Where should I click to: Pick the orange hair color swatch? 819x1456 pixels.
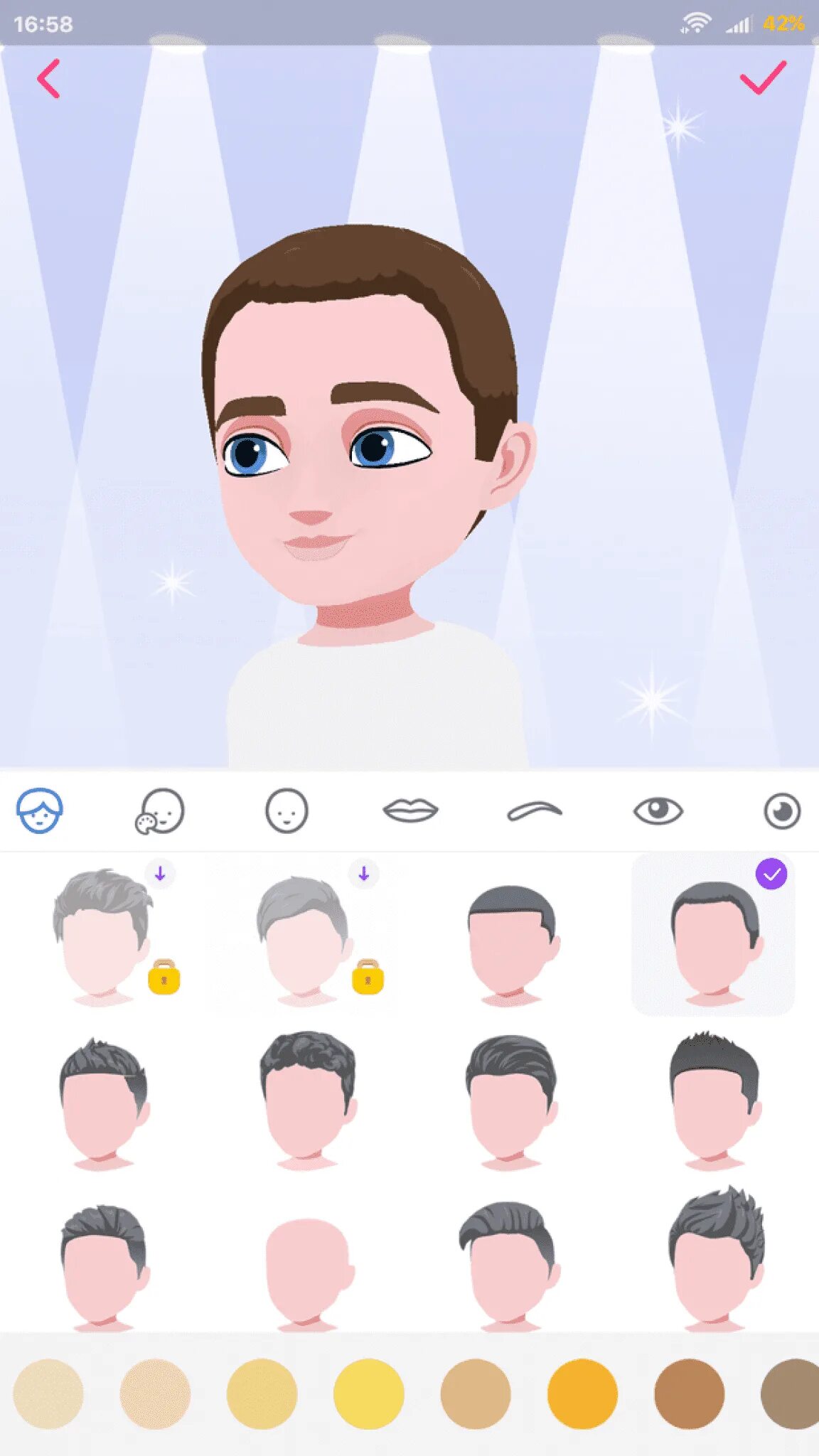pos(582,1393)
